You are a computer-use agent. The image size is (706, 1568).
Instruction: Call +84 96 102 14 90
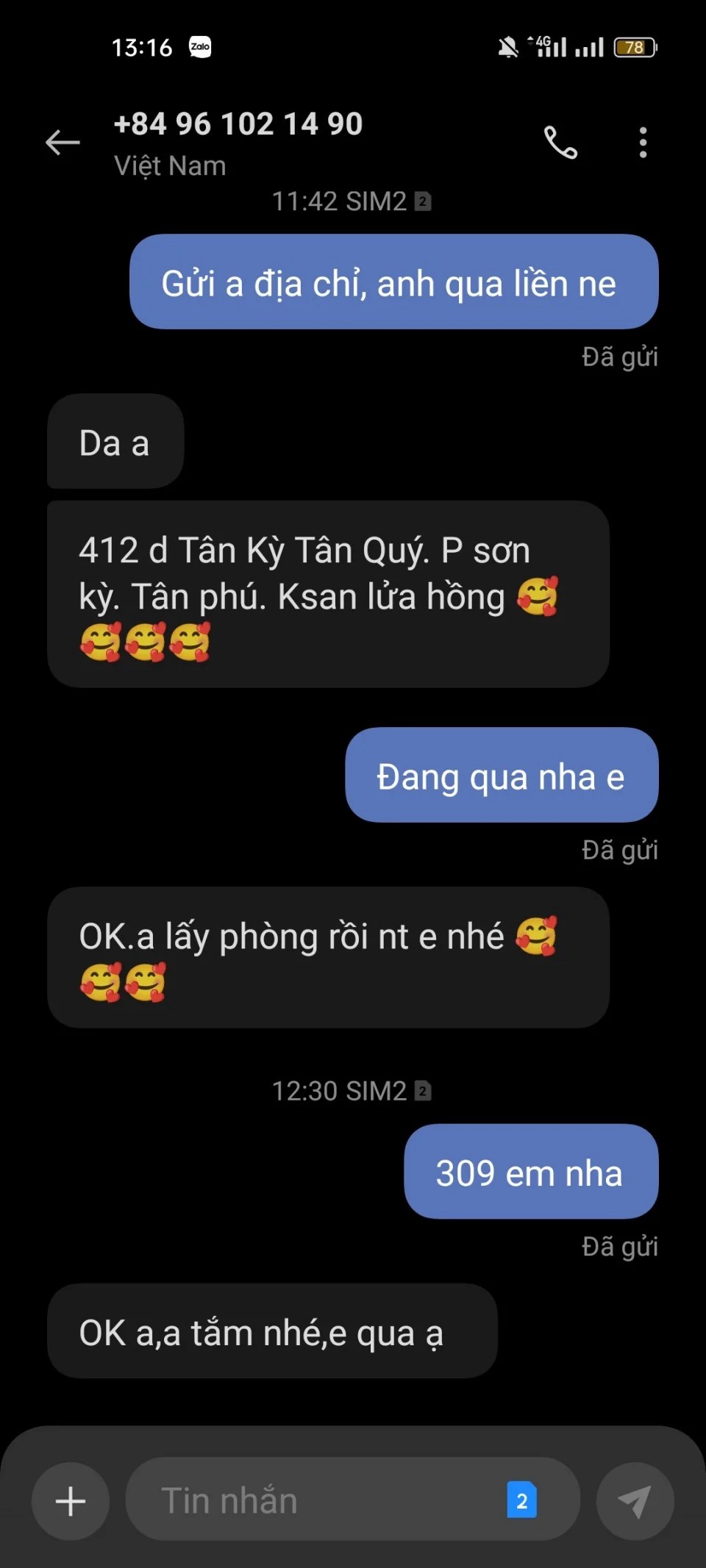[560, 143]
